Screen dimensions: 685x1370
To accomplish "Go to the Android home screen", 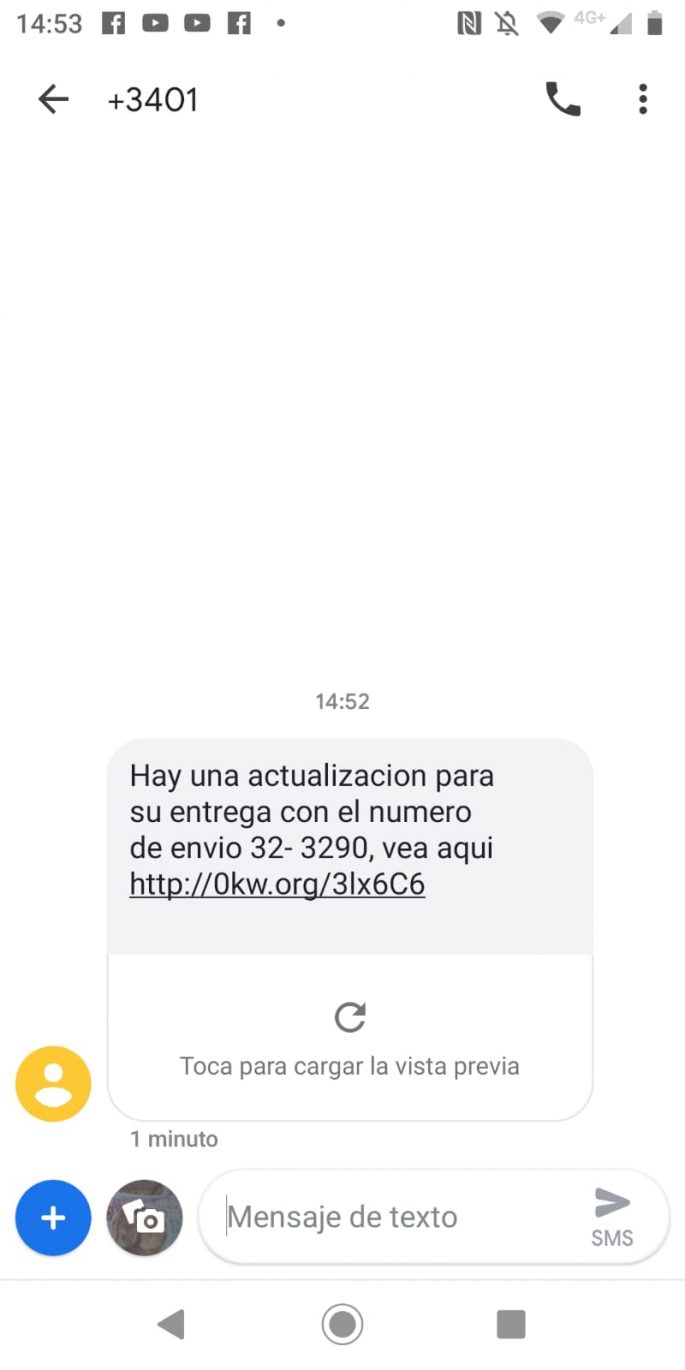I will coord(342,1325).
